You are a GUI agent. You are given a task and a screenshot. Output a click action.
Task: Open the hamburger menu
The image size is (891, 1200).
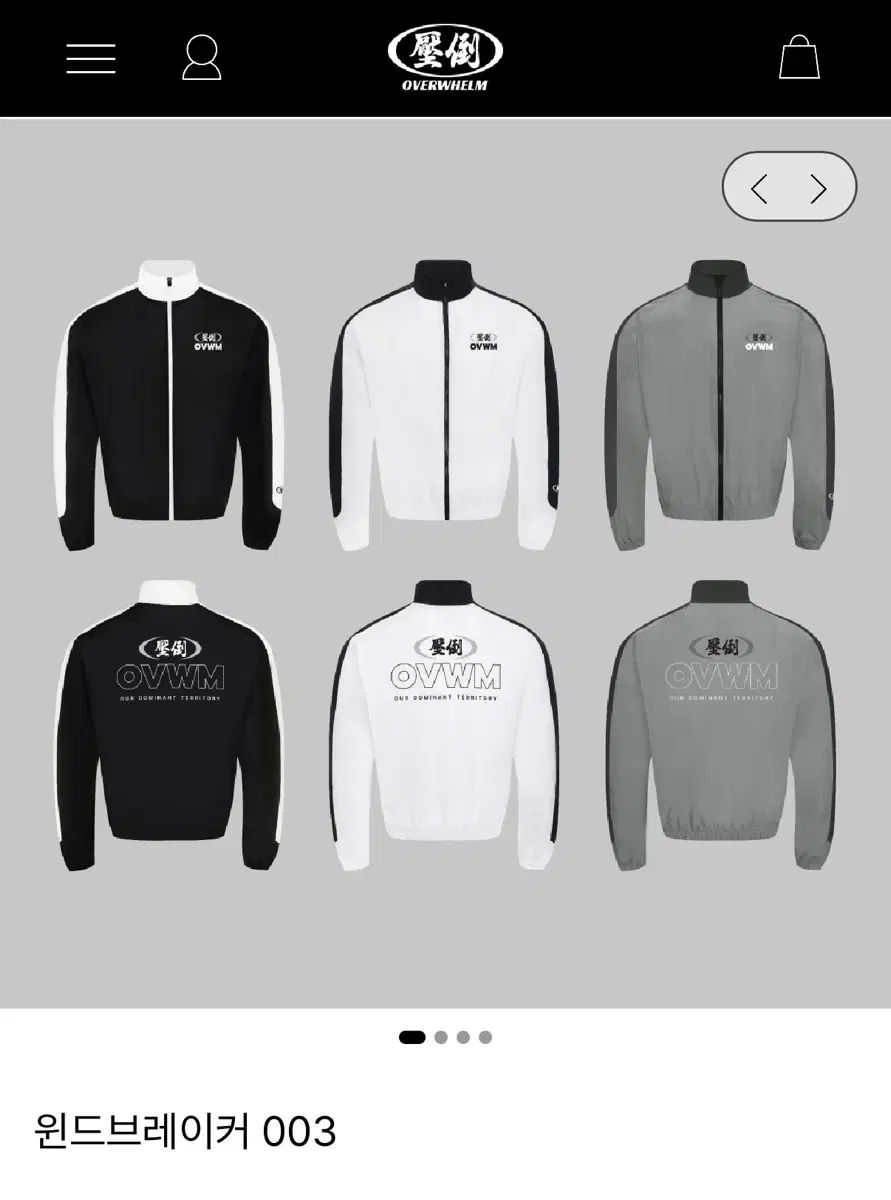point(91,58)
